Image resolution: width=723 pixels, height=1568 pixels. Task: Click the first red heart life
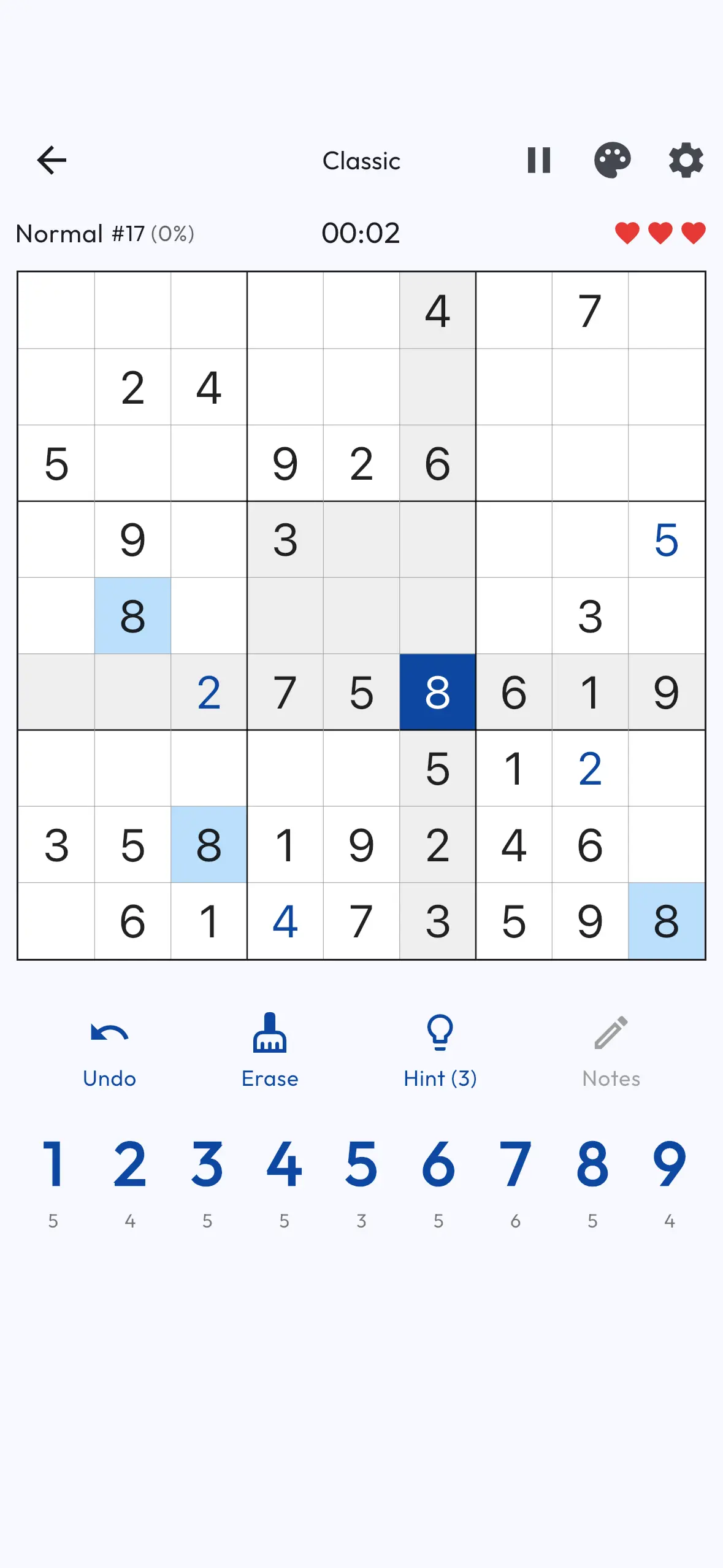(x=627, y=233)
